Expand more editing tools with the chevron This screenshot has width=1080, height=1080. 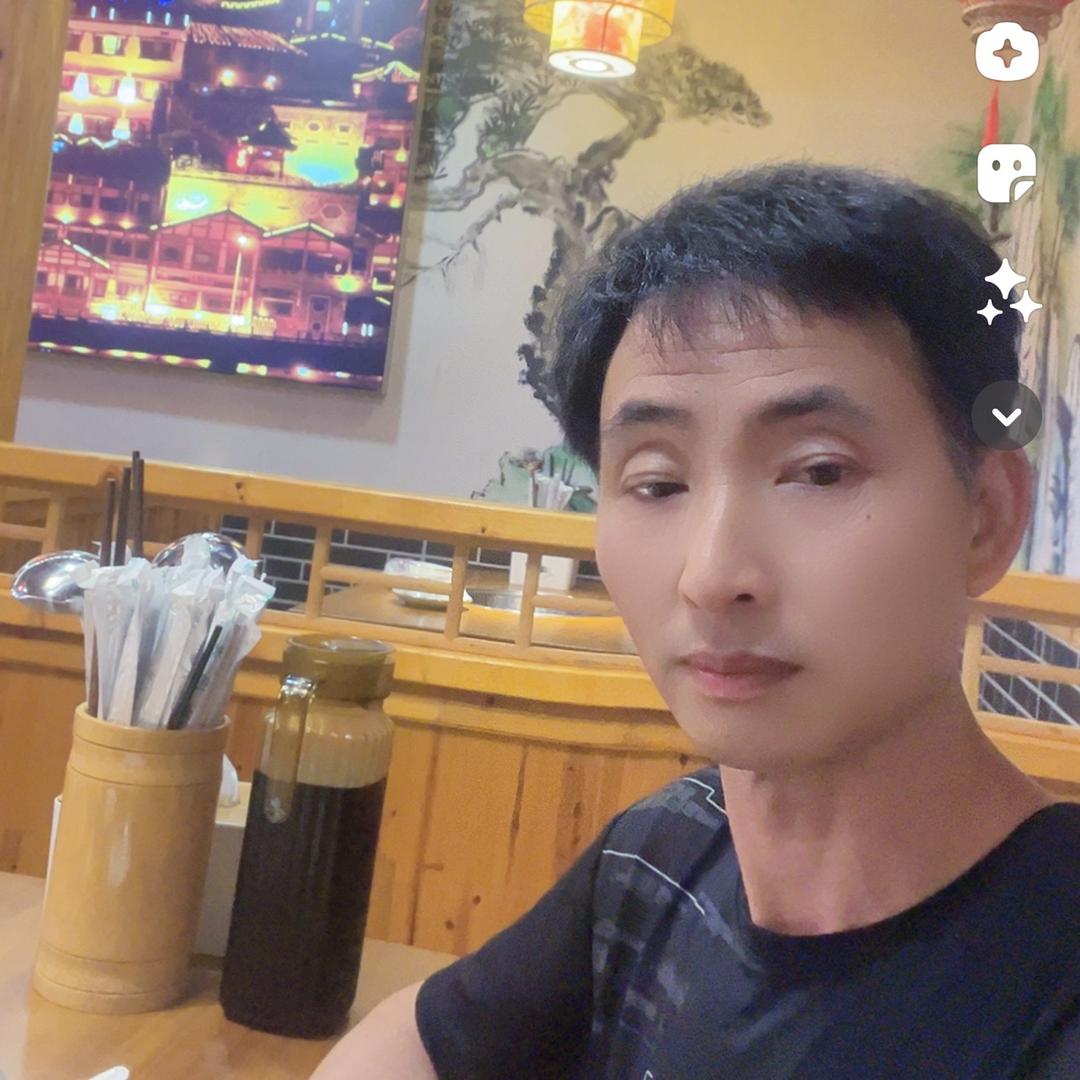pos(1007,415)
